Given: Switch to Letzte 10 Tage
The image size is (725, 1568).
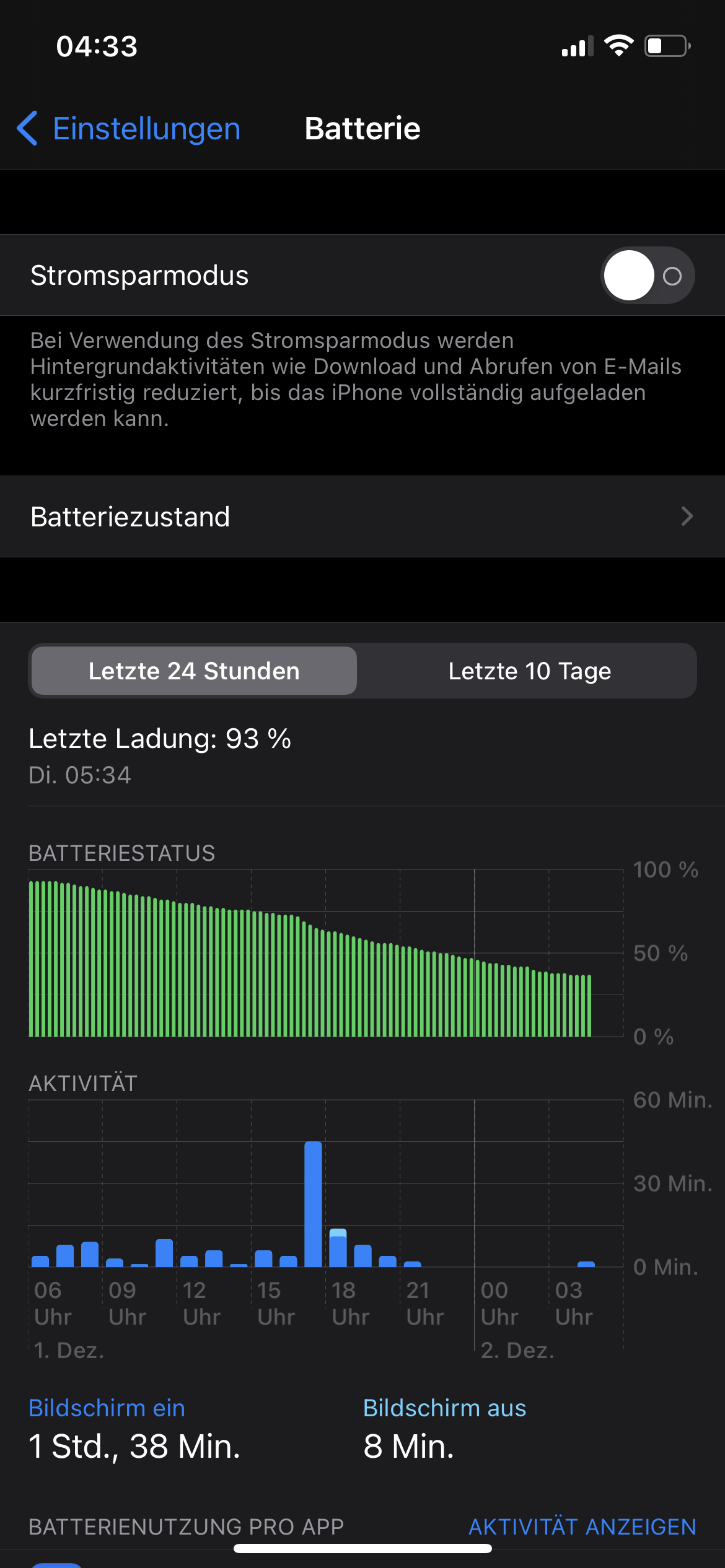Looking at the screenshot, I should click(529, 671).
